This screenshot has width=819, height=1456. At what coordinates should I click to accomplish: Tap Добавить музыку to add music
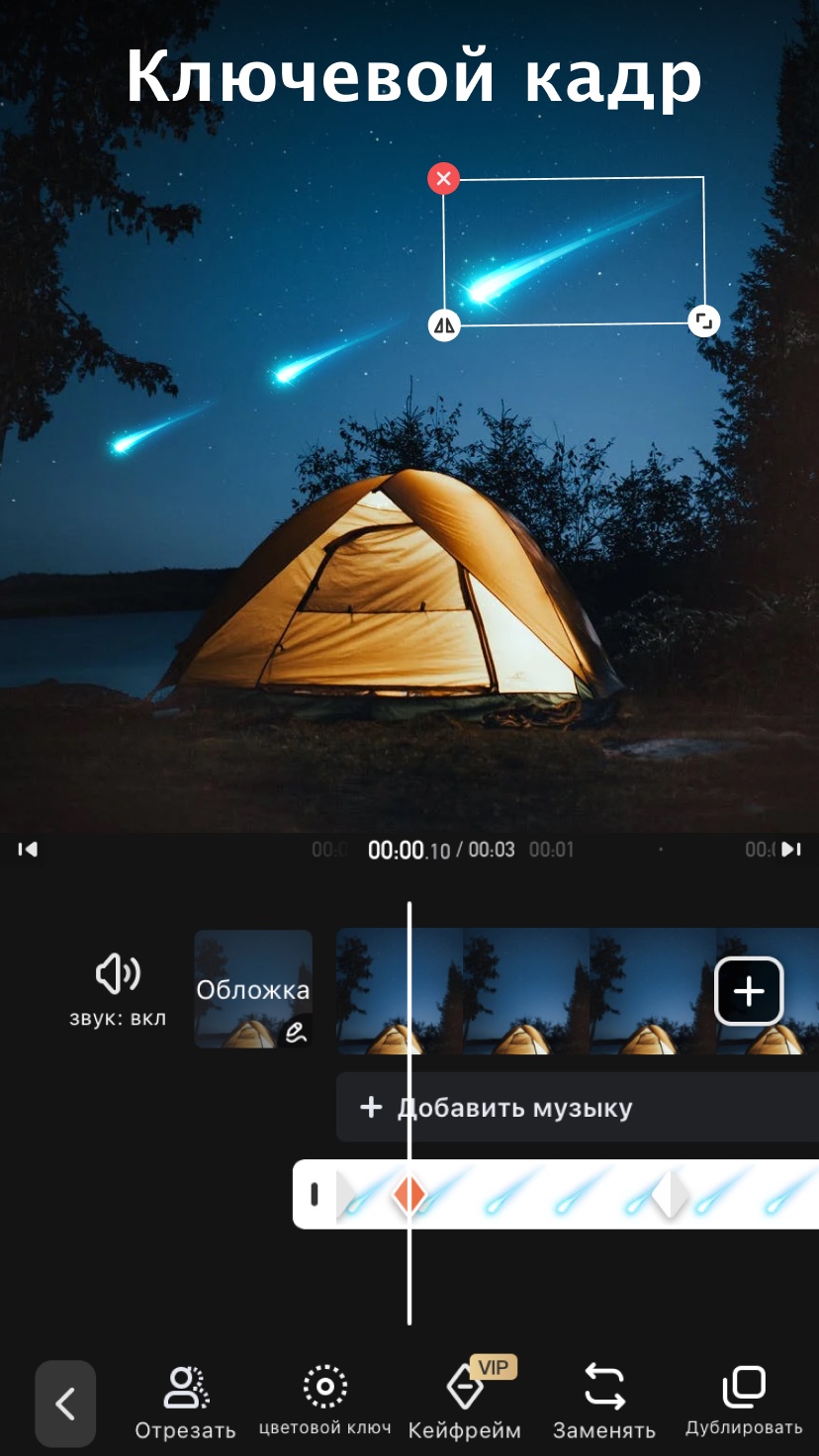pyautogui.click(x=578, y=1107)
